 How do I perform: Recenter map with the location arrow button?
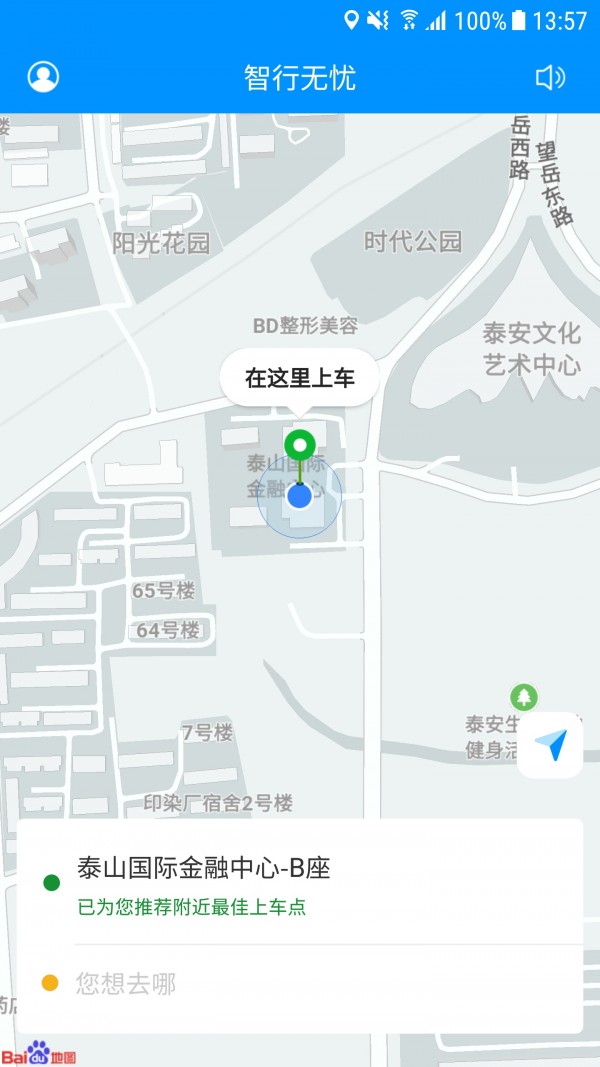[550, 745]
